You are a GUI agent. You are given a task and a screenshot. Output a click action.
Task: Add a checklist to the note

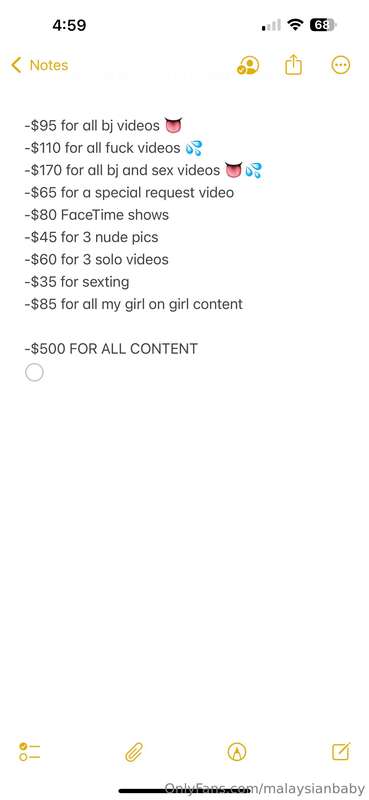[x=30, y=752]
